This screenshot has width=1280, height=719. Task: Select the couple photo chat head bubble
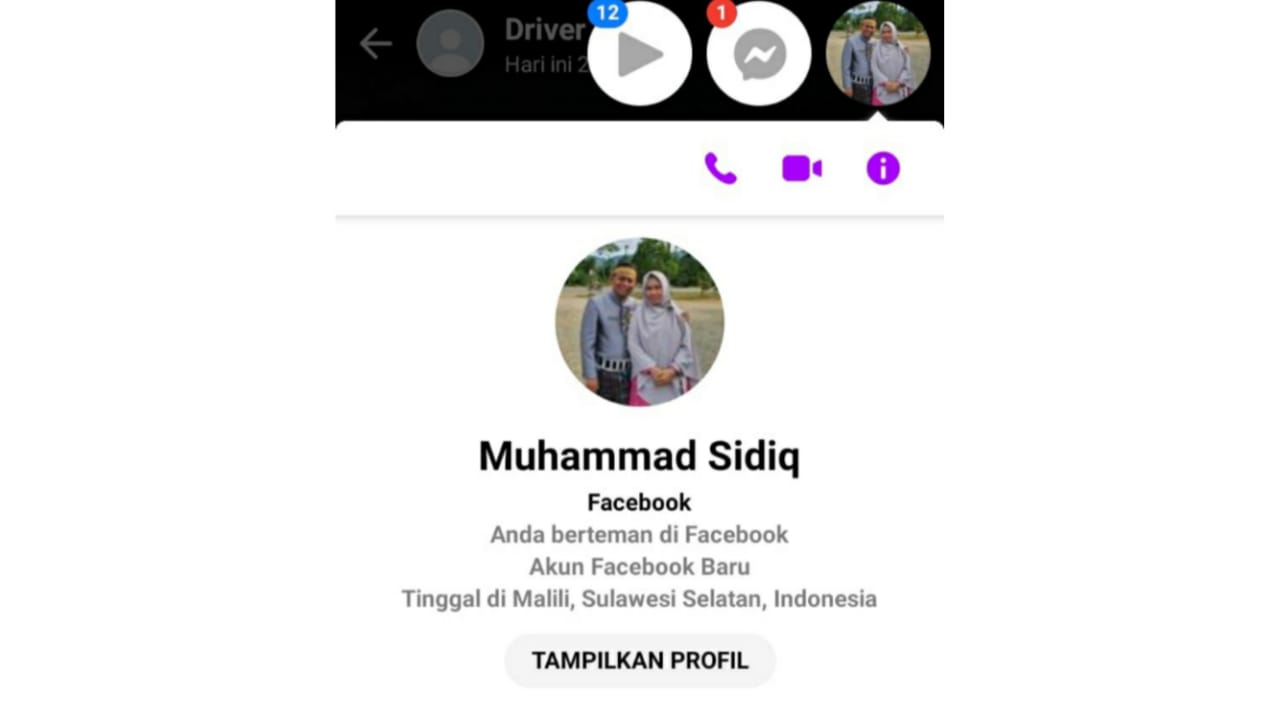pyautogui.click(x=878, y=55)
